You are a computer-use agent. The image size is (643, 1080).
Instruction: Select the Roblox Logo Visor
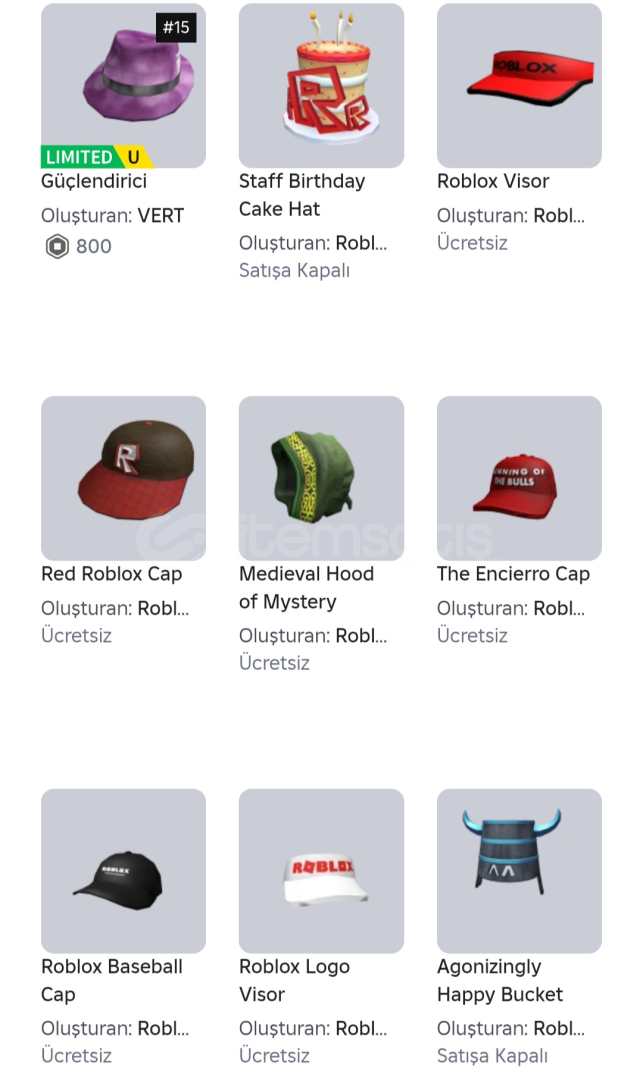click(321, 870)
